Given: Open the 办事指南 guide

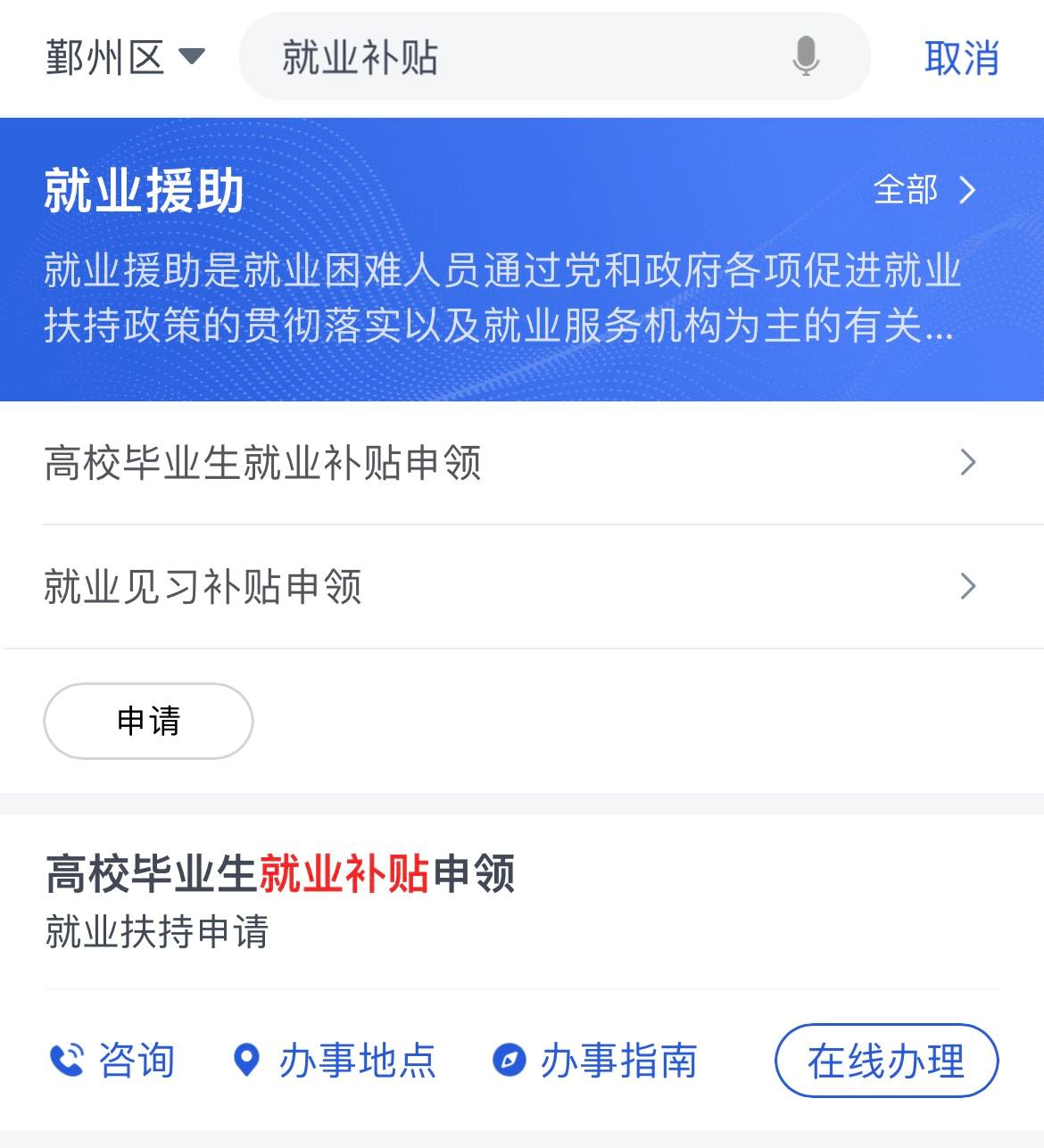Looking at the screenshot, I should 595,1061.
